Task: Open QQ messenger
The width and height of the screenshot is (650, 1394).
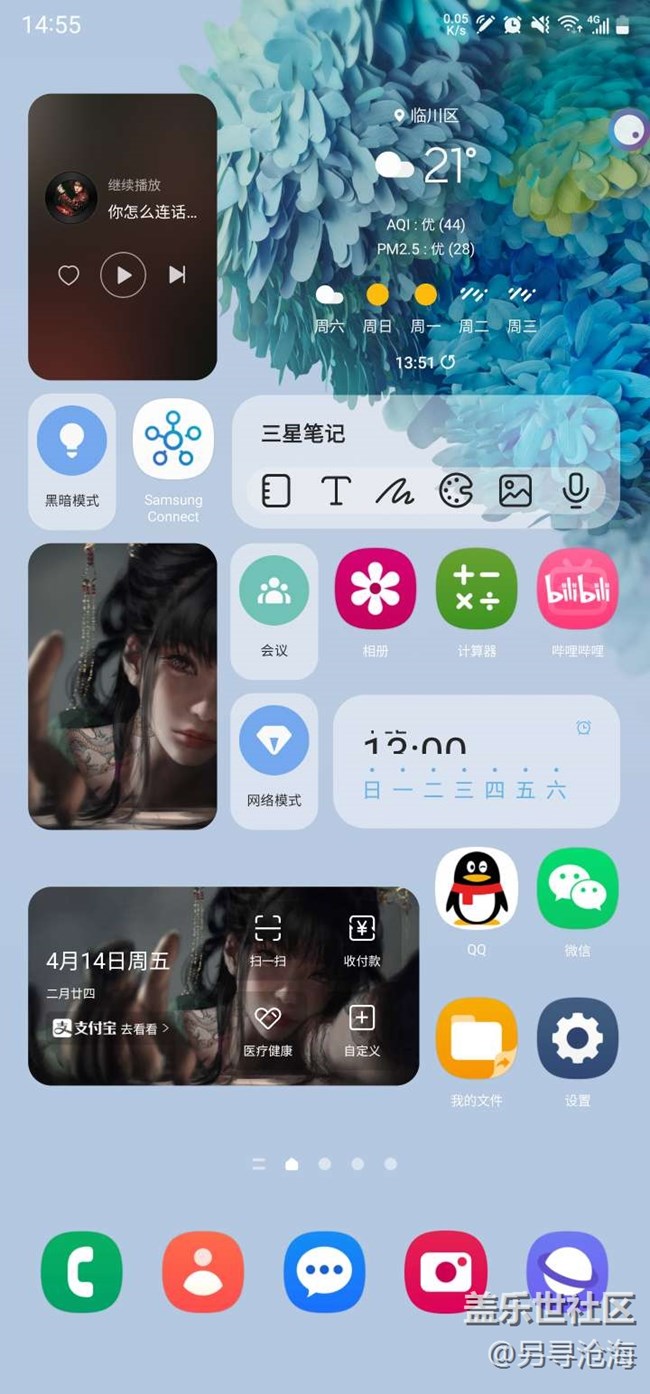Action: [476, 888]
